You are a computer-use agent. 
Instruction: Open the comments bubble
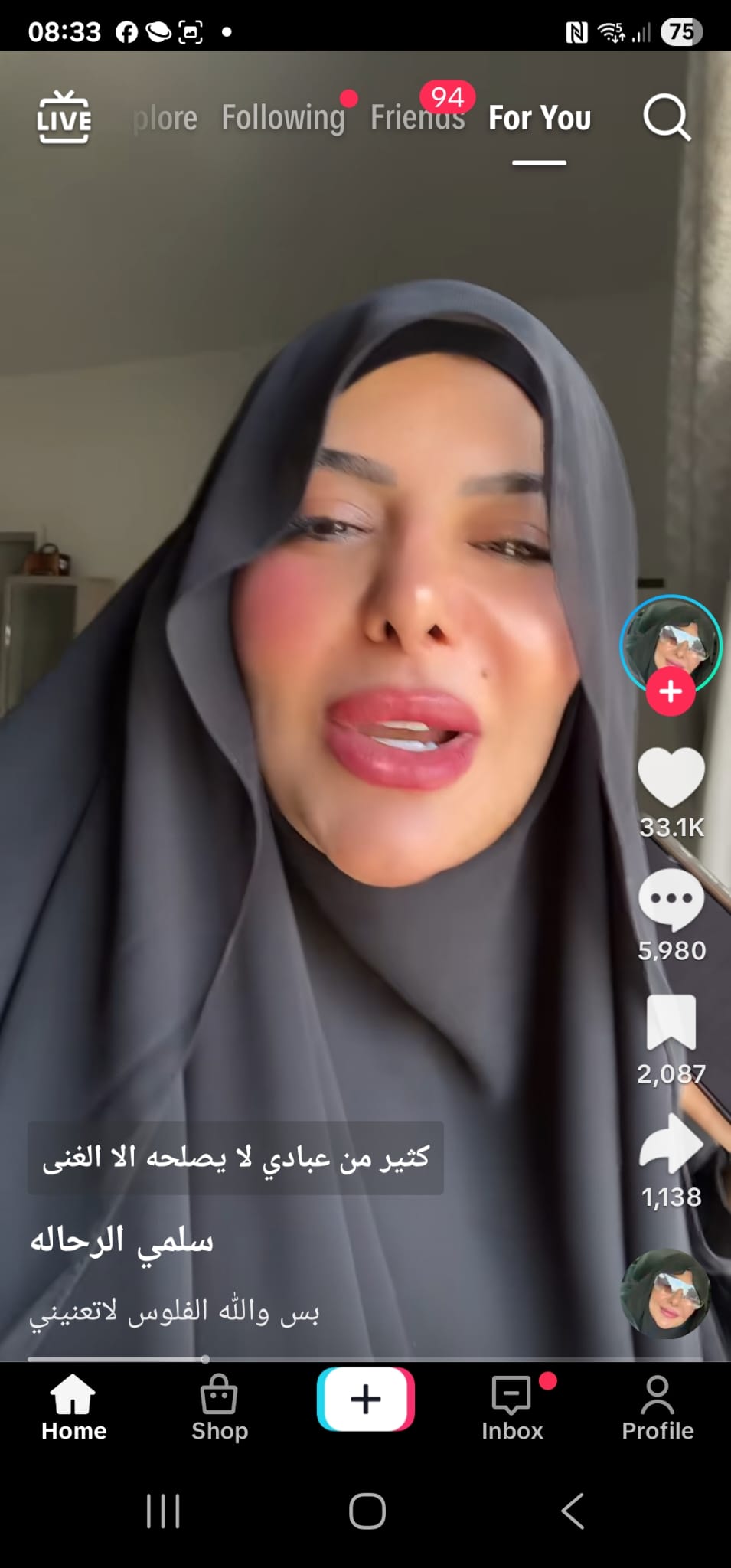671,900
